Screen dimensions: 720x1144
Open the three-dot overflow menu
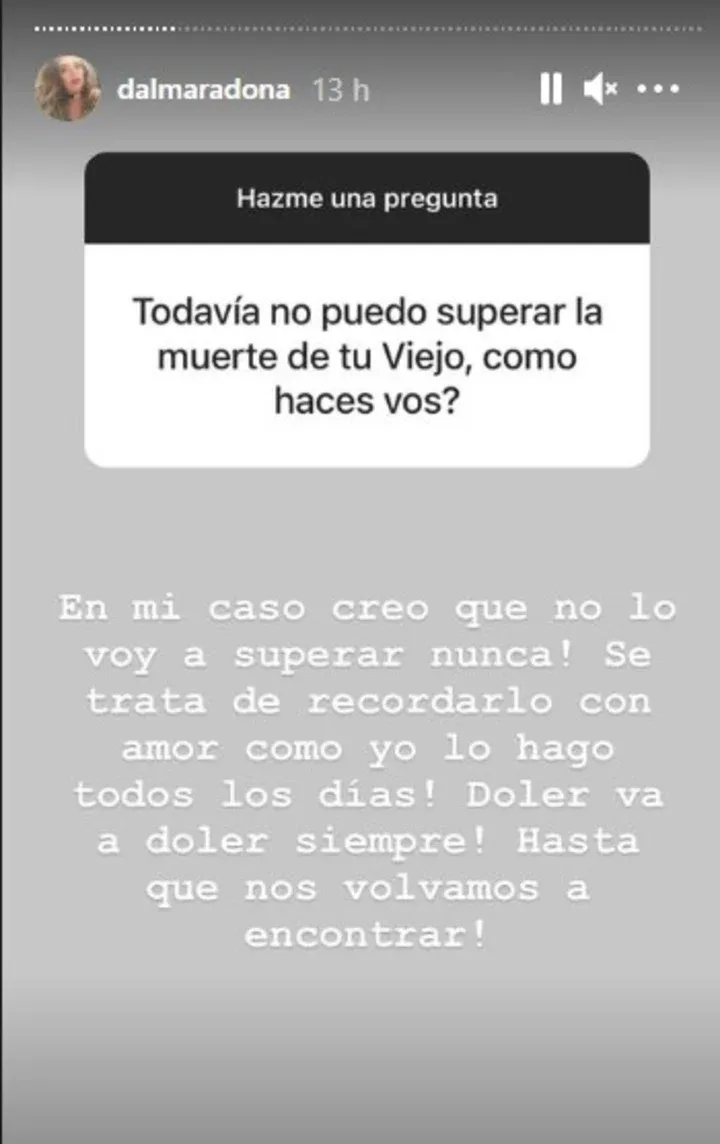point(658,90)
